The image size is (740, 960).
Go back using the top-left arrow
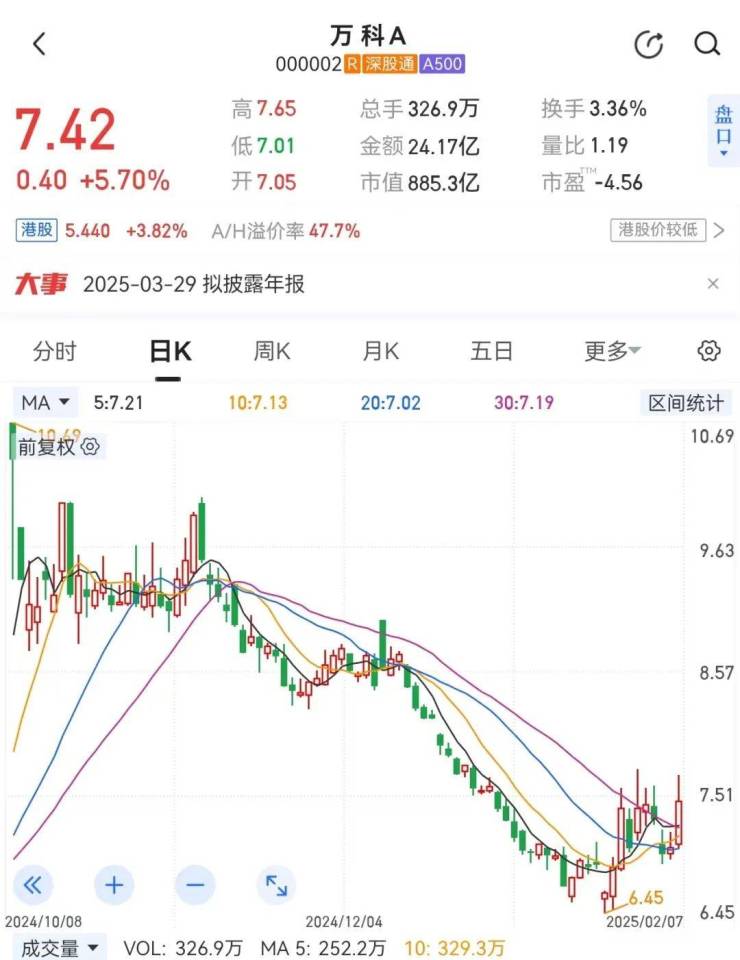(x=39, y=44)
